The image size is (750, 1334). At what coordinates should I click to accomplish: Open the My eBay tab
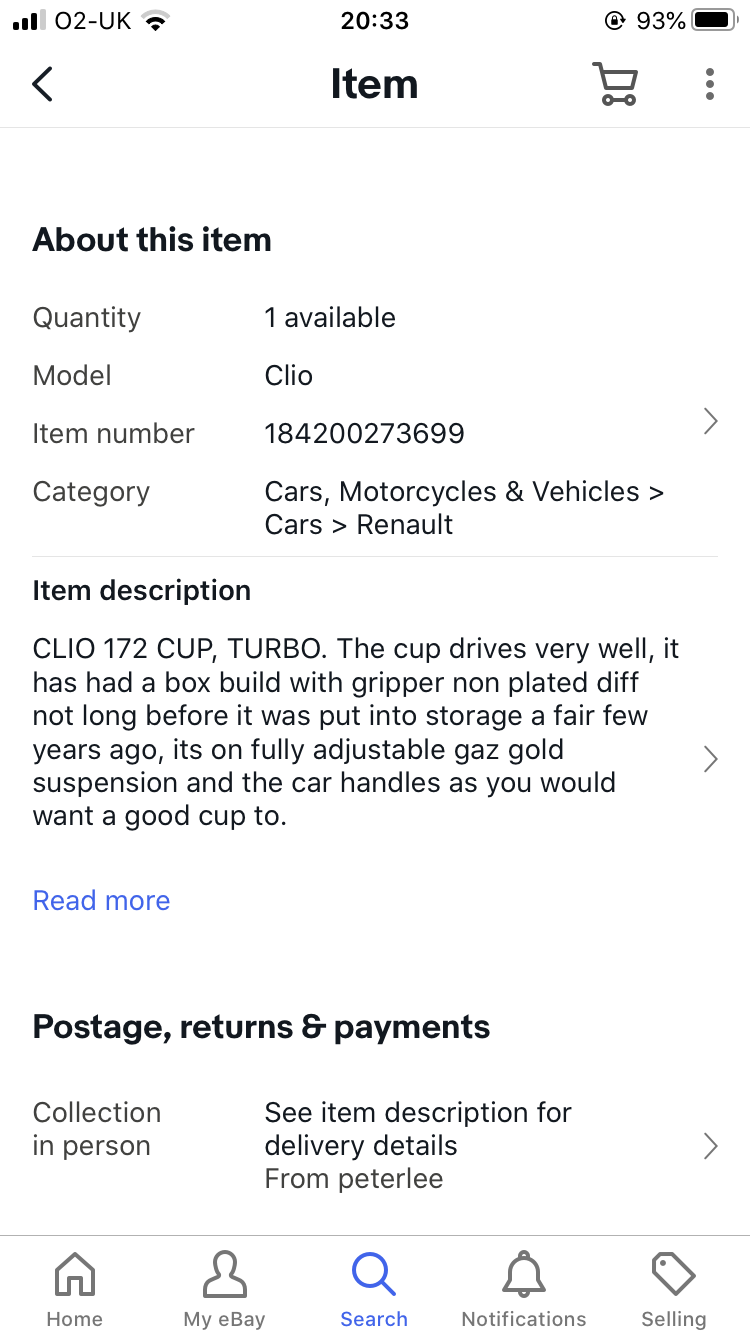click(x=224, y=1290)
